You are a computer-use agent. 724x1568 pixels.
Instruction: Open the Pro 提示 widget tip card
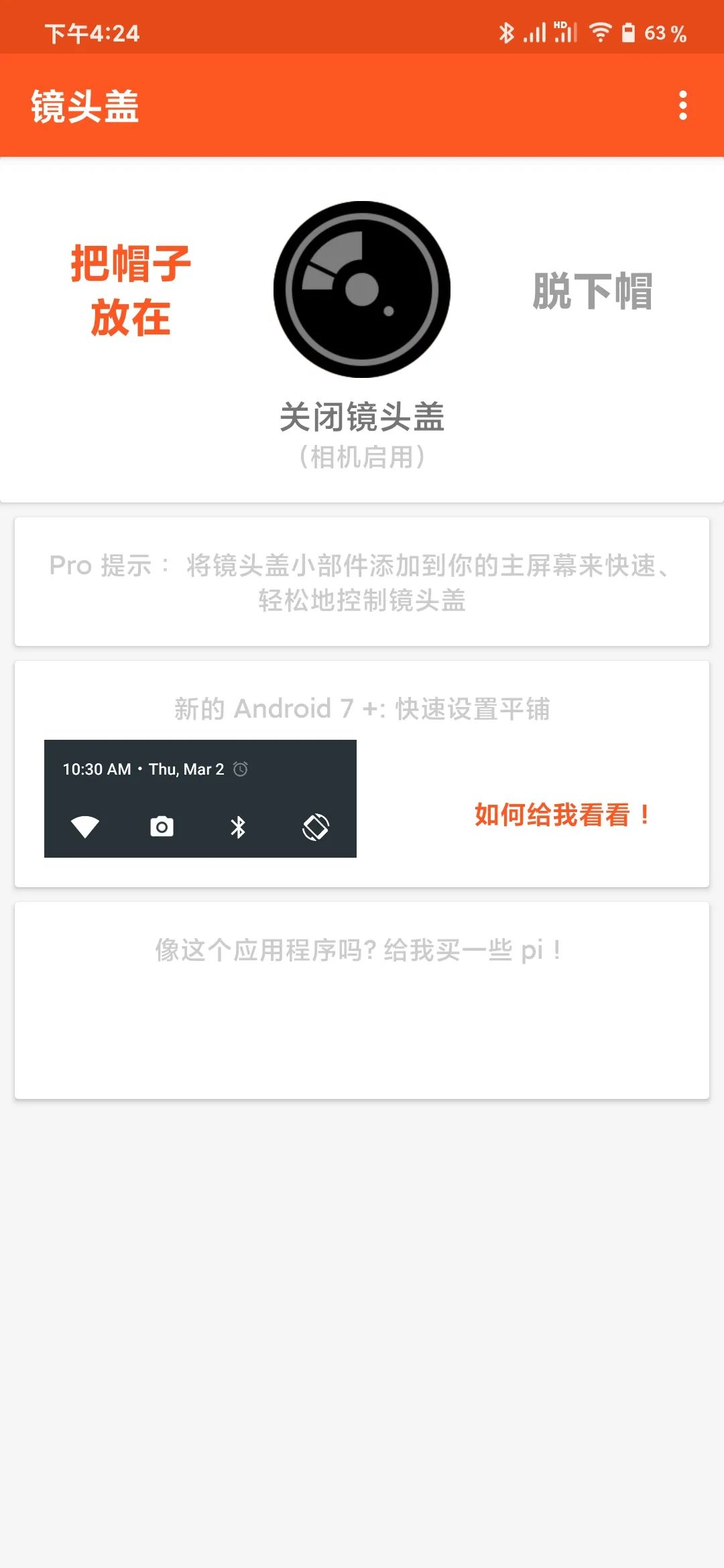pos(362,582)
